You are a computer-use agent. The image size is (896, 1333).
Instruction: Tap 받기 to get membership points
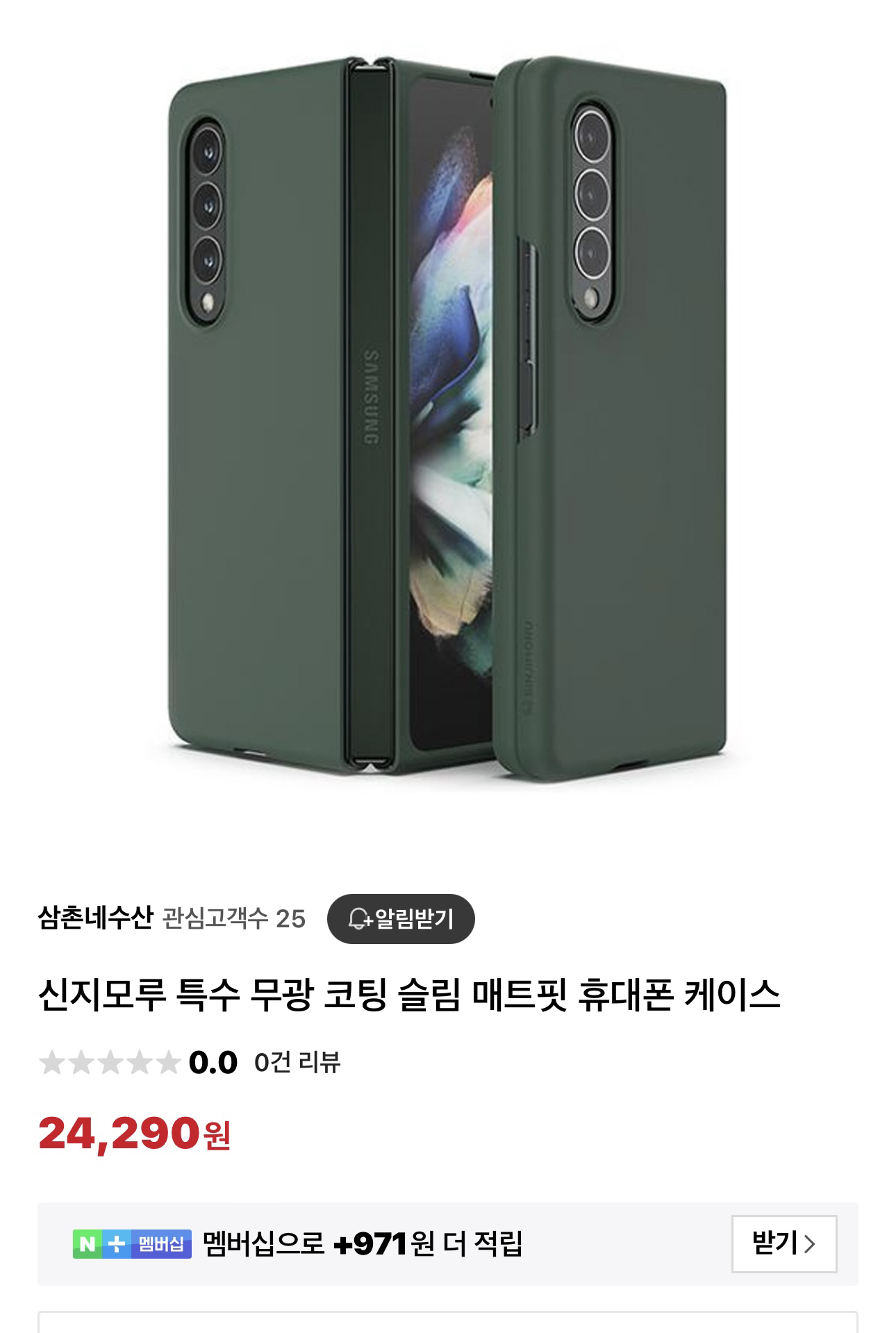pos(783,1243)
